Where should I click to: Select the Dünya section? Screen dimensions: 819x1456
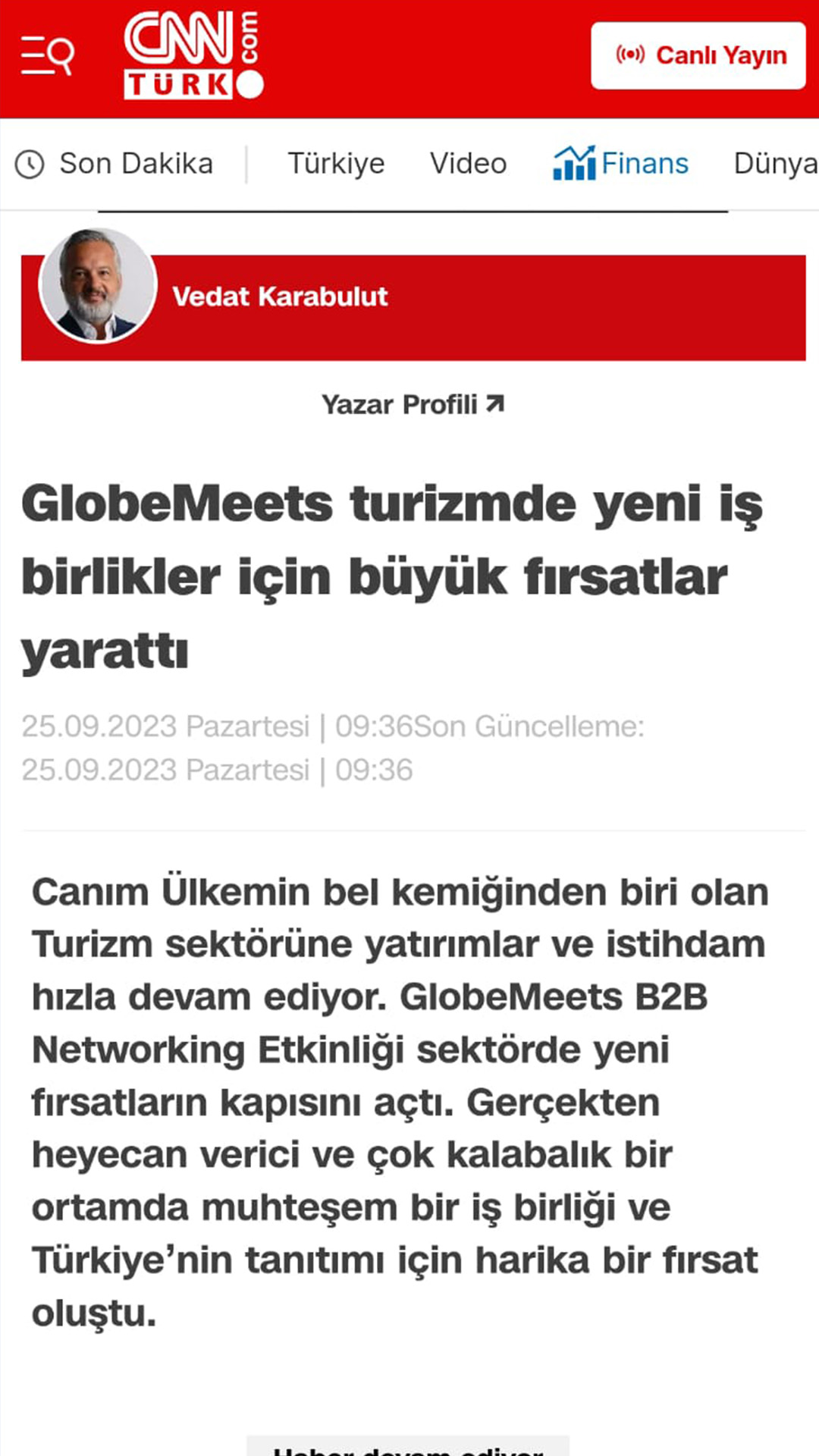pyautogui.click(x=773, y=164)
